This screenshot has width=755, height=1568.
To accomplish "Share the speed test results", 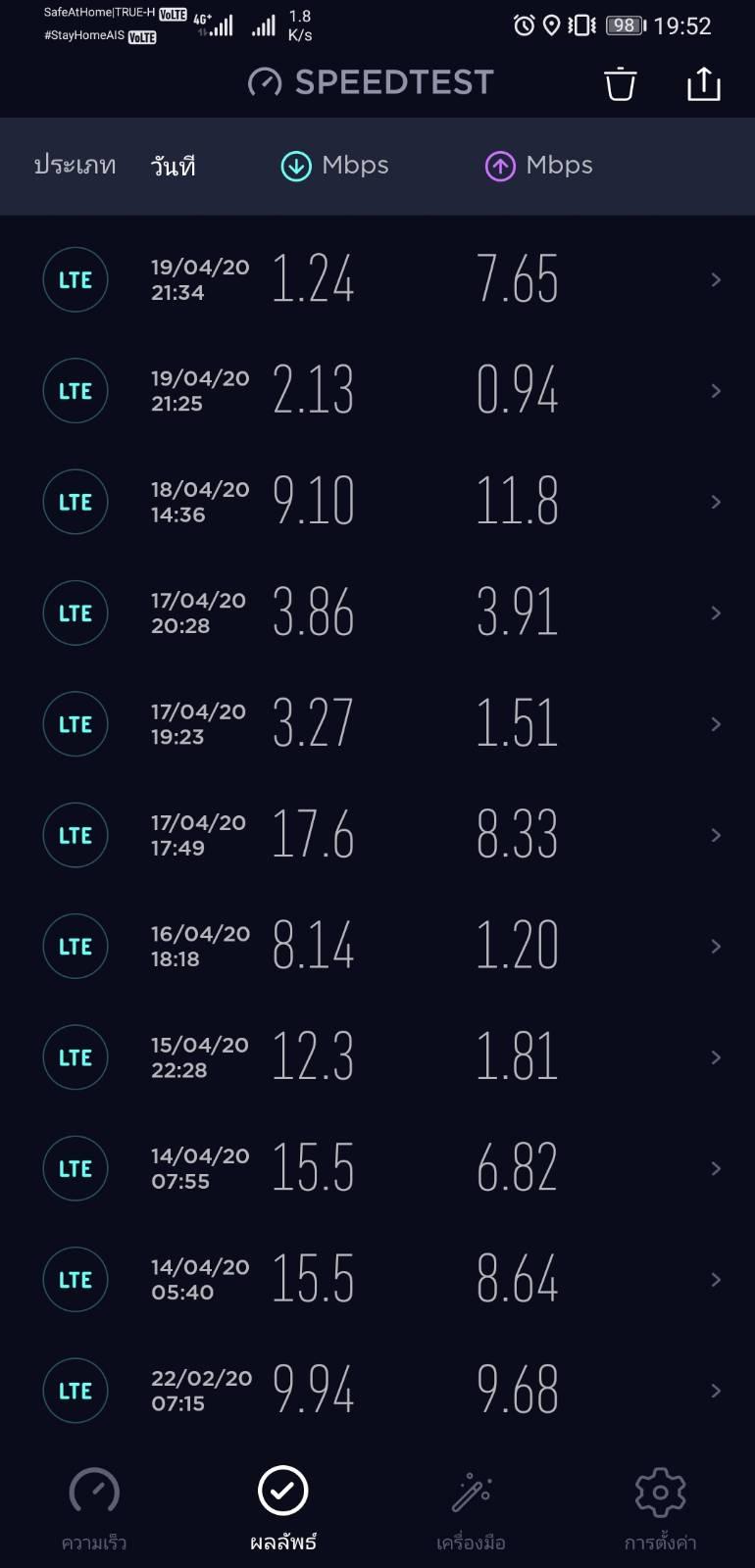I will point(703,84).
